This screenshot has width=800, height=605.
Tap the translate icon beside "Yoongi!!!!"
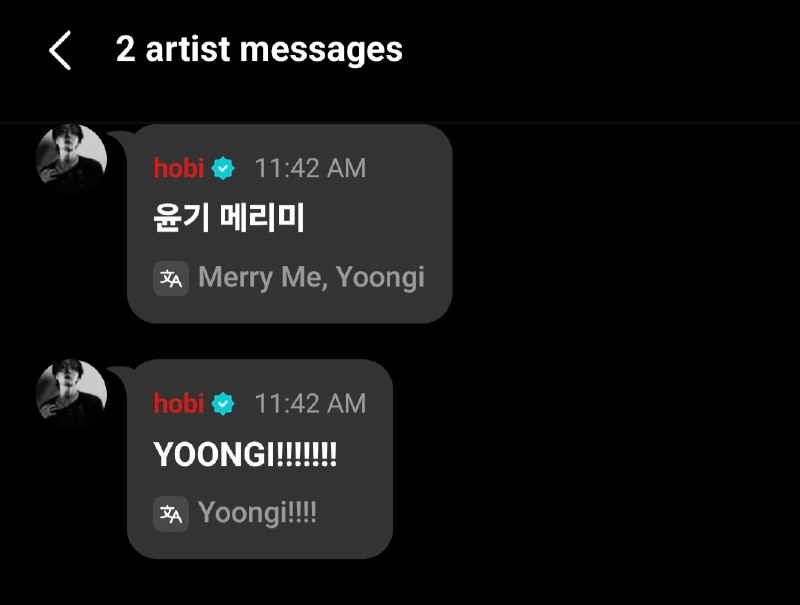(171, 514)
